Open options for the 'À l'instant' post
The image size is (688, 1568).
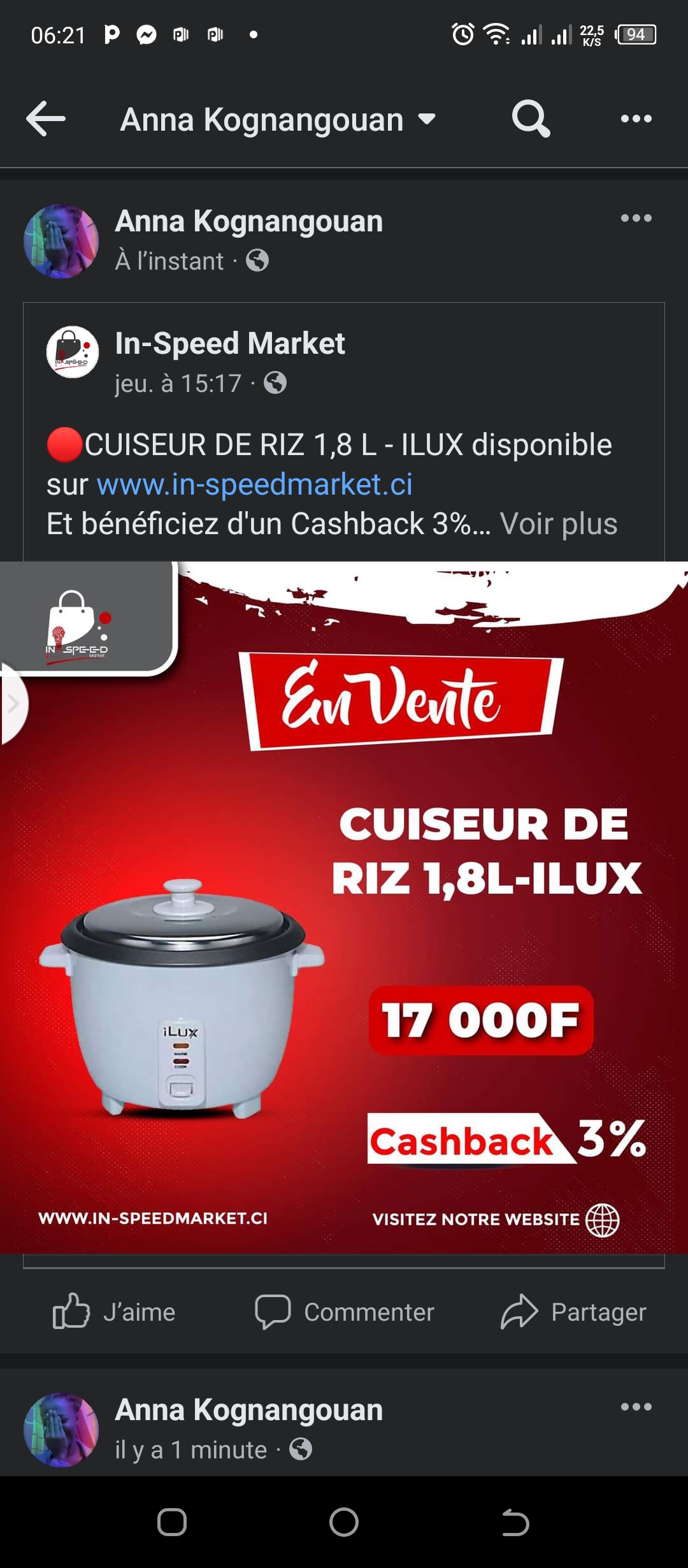tap(636, 219)
